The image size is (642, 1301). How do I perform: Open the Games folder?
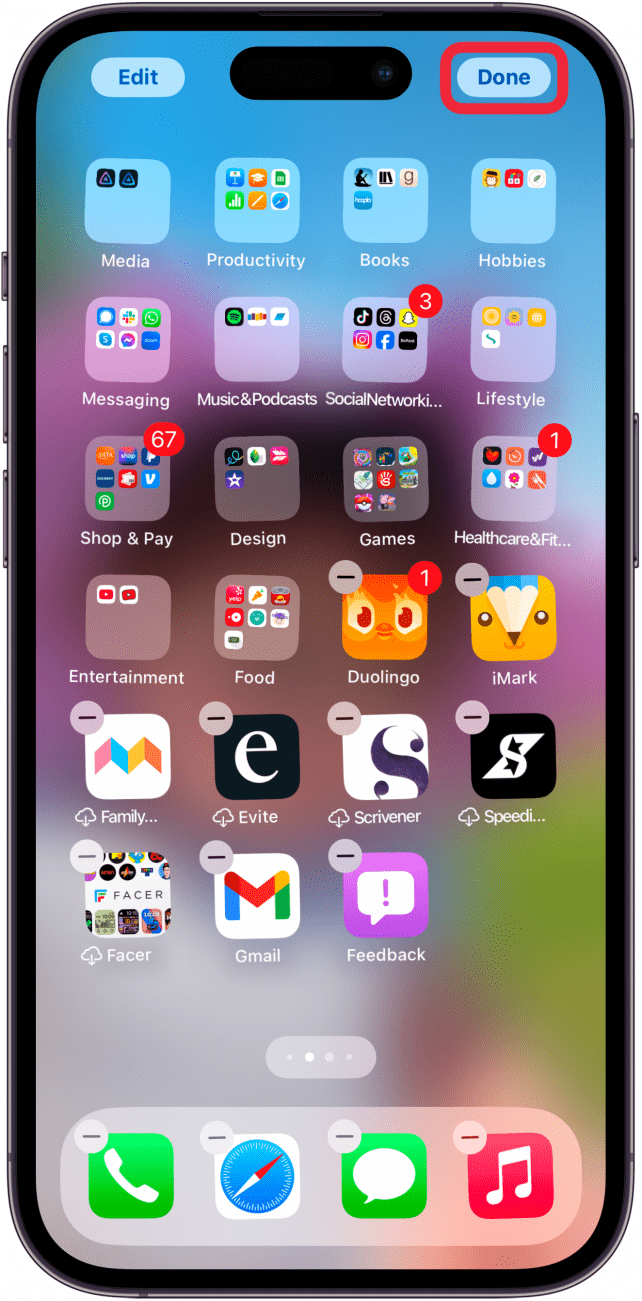tap(385, 479)
